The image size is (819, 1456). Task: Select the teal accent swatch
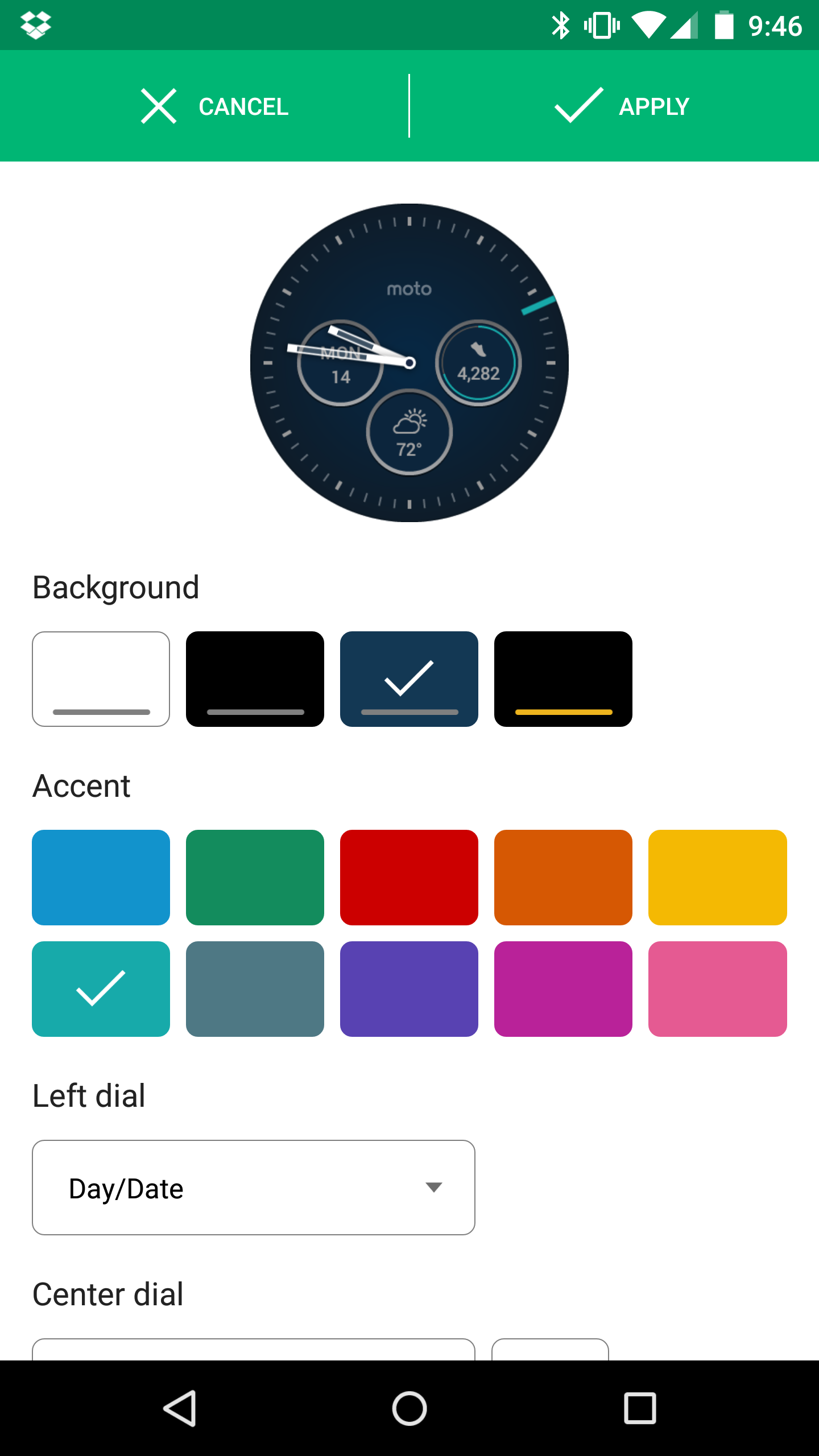tap(101, 988)
